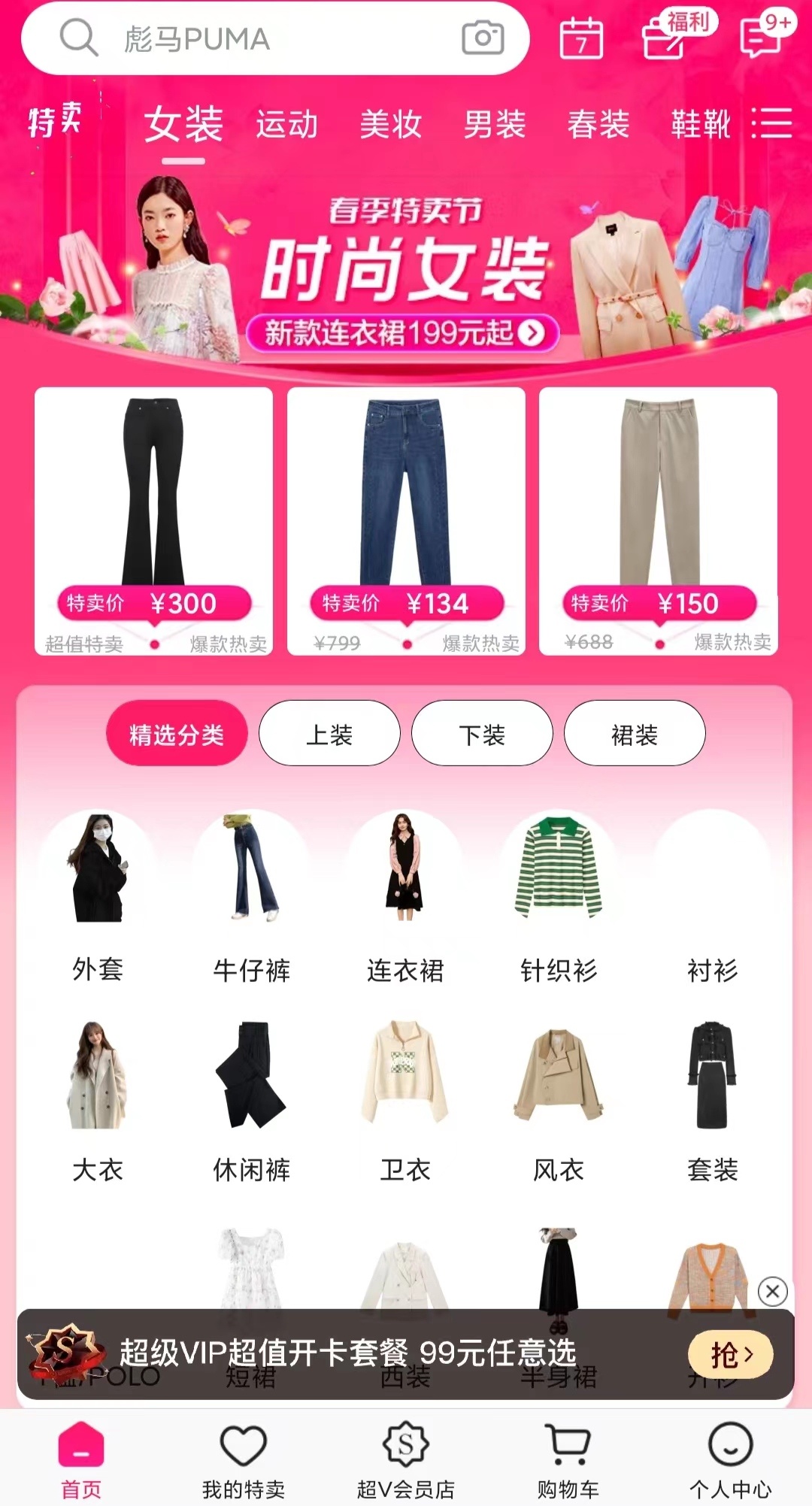Open the 卫衣 category
The image size is (812, 1506).
[404, 1098]
